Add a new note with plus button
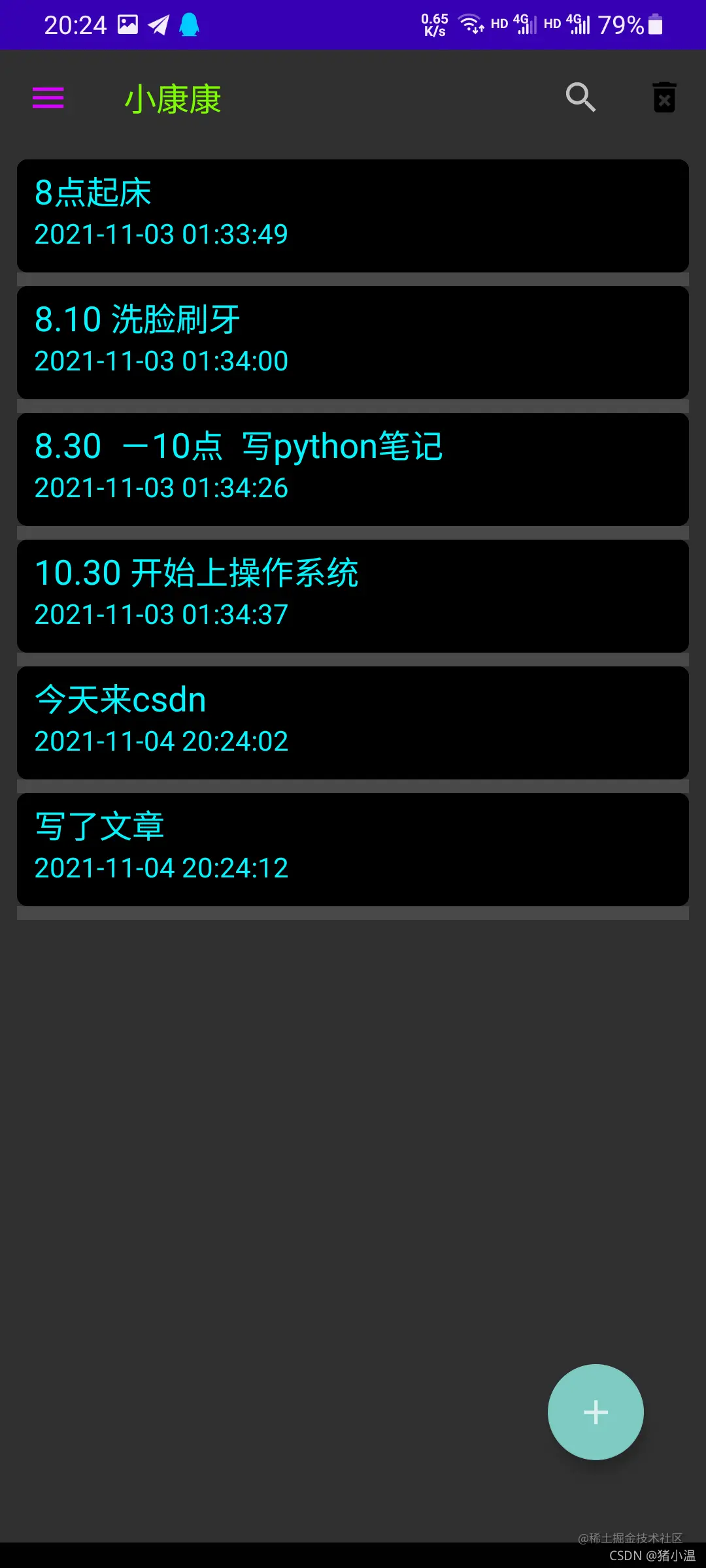The image size is (706, 1568). (x=596, y=1413)
